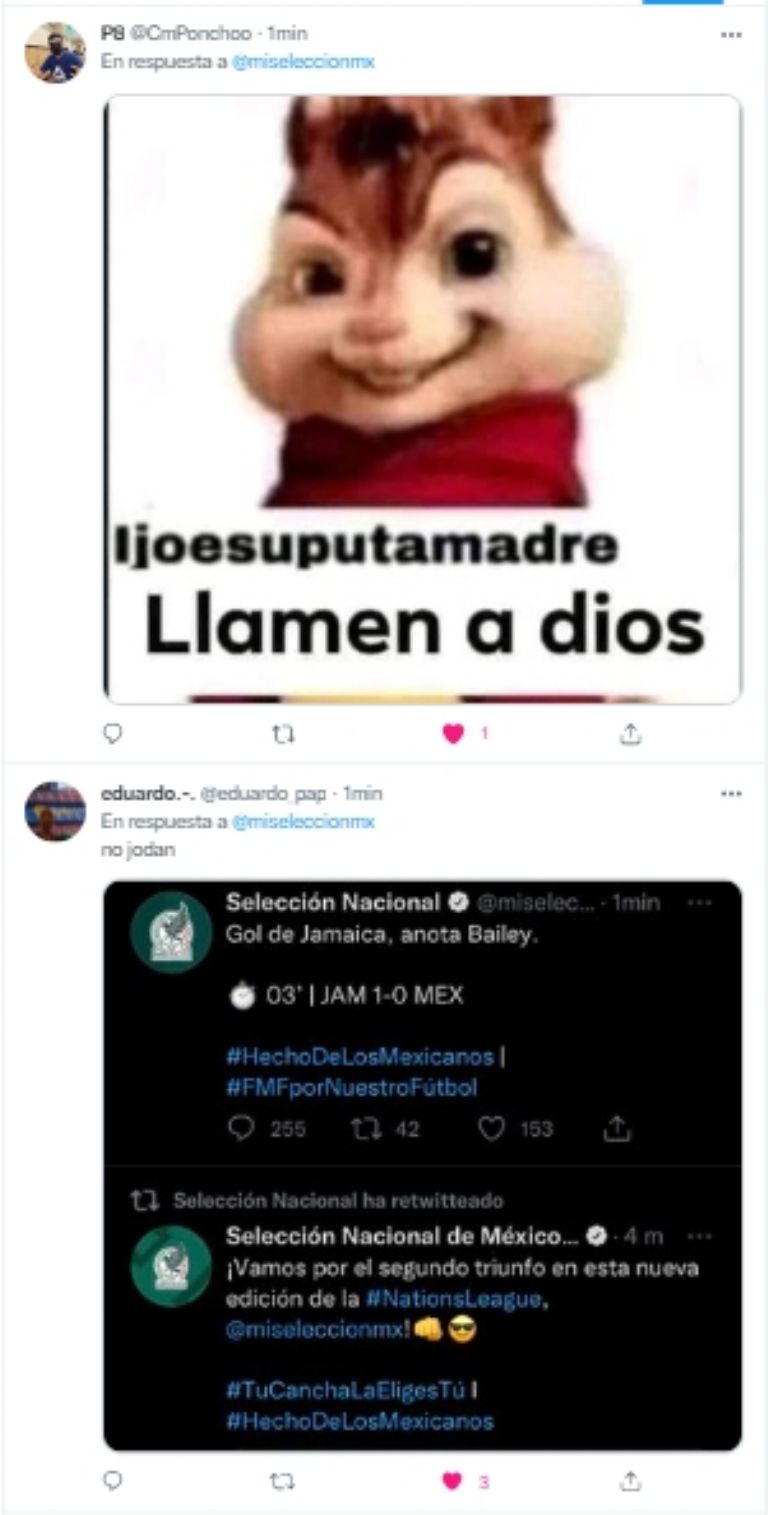Reply to eduardo's tweet
Viewport: 768px width, 1515px height.
click(113, 1481)
